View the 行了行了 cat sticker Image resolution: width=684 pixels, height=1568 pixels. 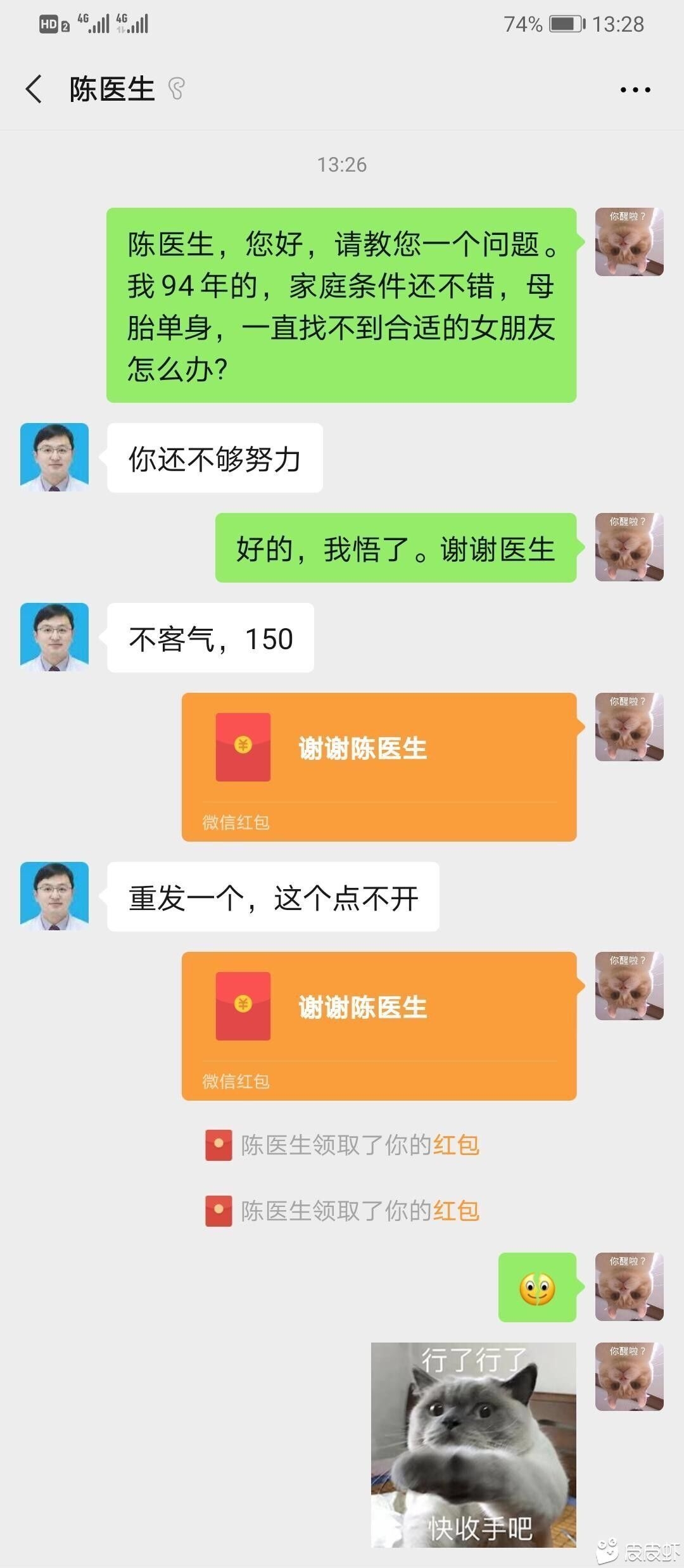click(x=473, y=1445)
